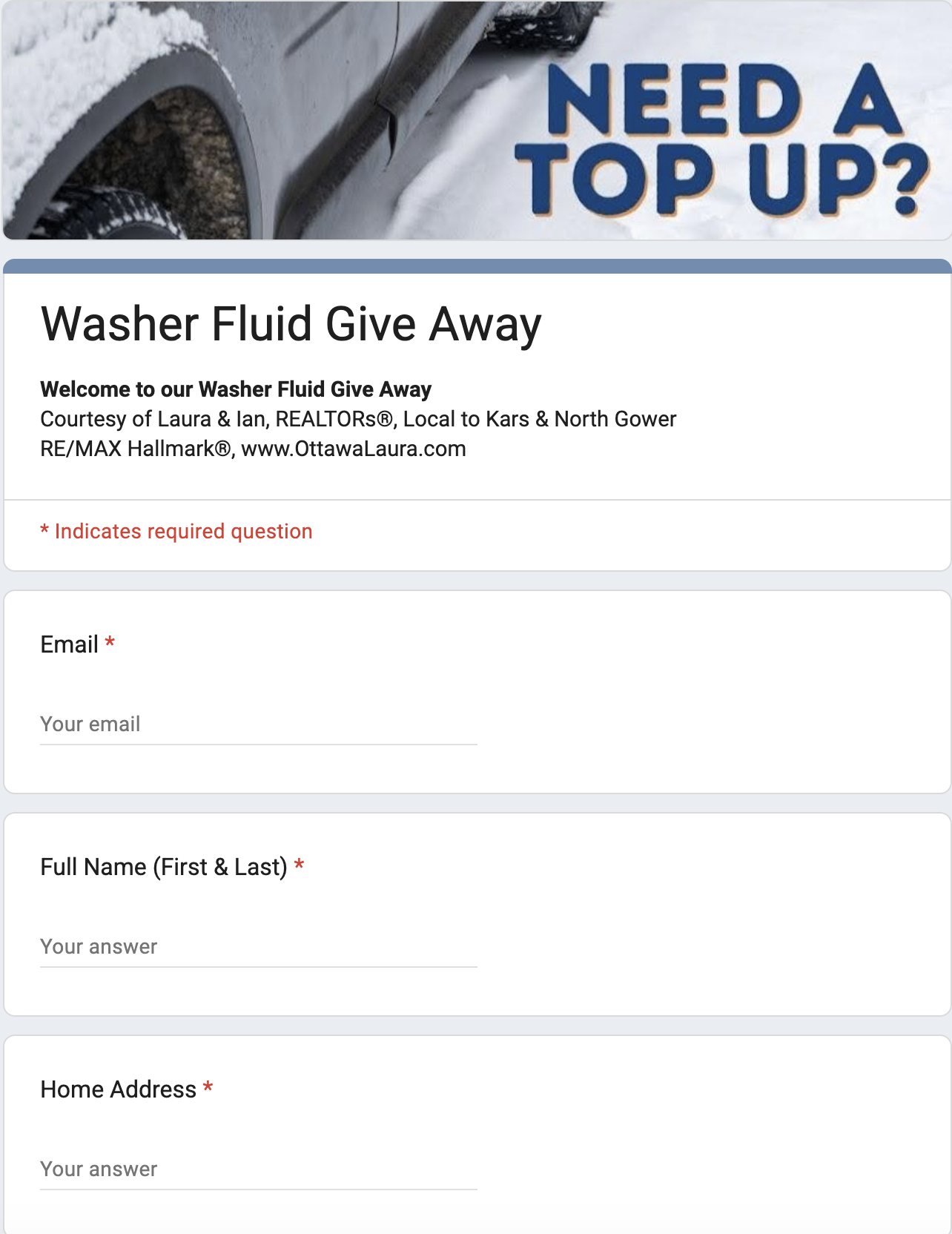The height and width of the screenshot is (1234, 952).
Task: Tap the Email input field
Action: coord(258,725)
